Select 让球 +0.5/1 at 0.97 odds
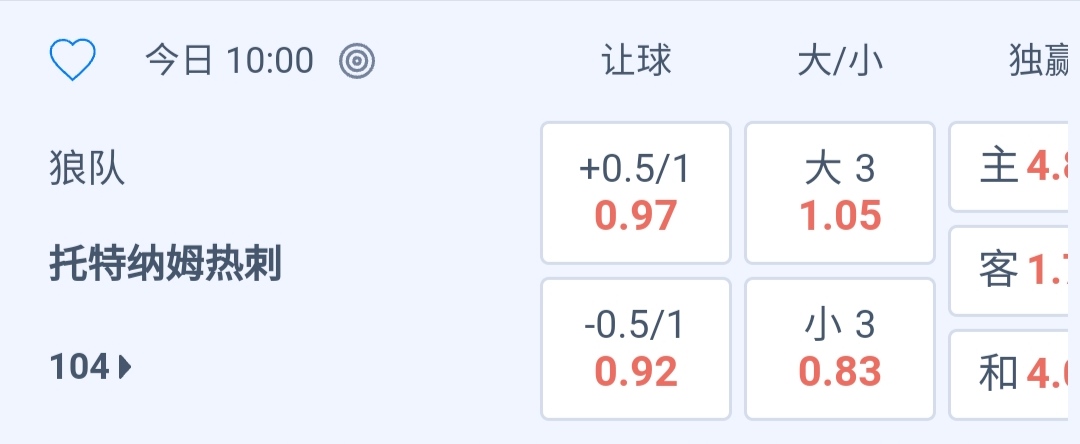The height and width of the screenshot is (444, 1080). [635, 193]
